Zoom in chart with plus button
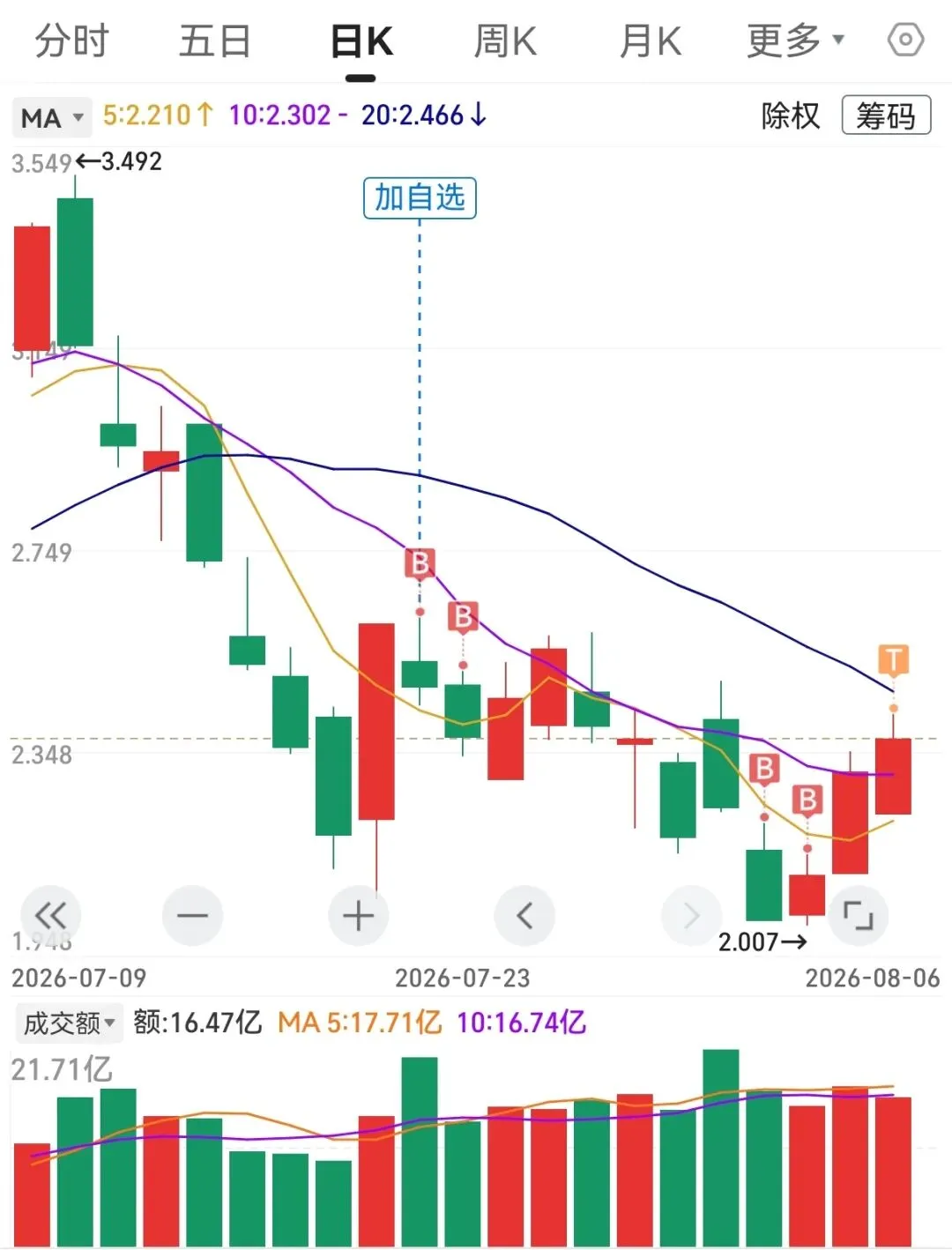 tap(358, 915)
